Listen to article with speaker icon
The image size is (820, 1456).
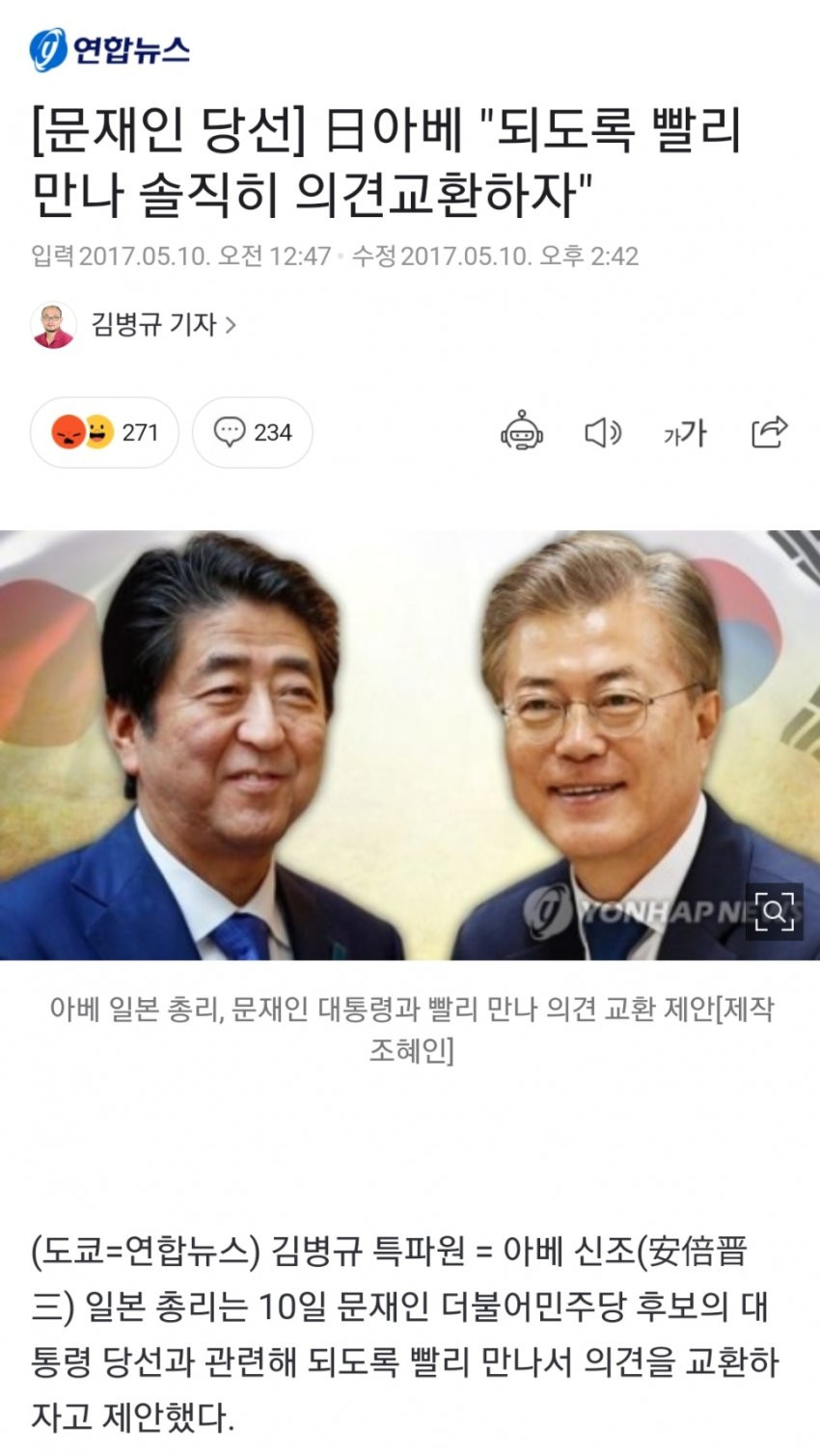(x=603, y=432)
